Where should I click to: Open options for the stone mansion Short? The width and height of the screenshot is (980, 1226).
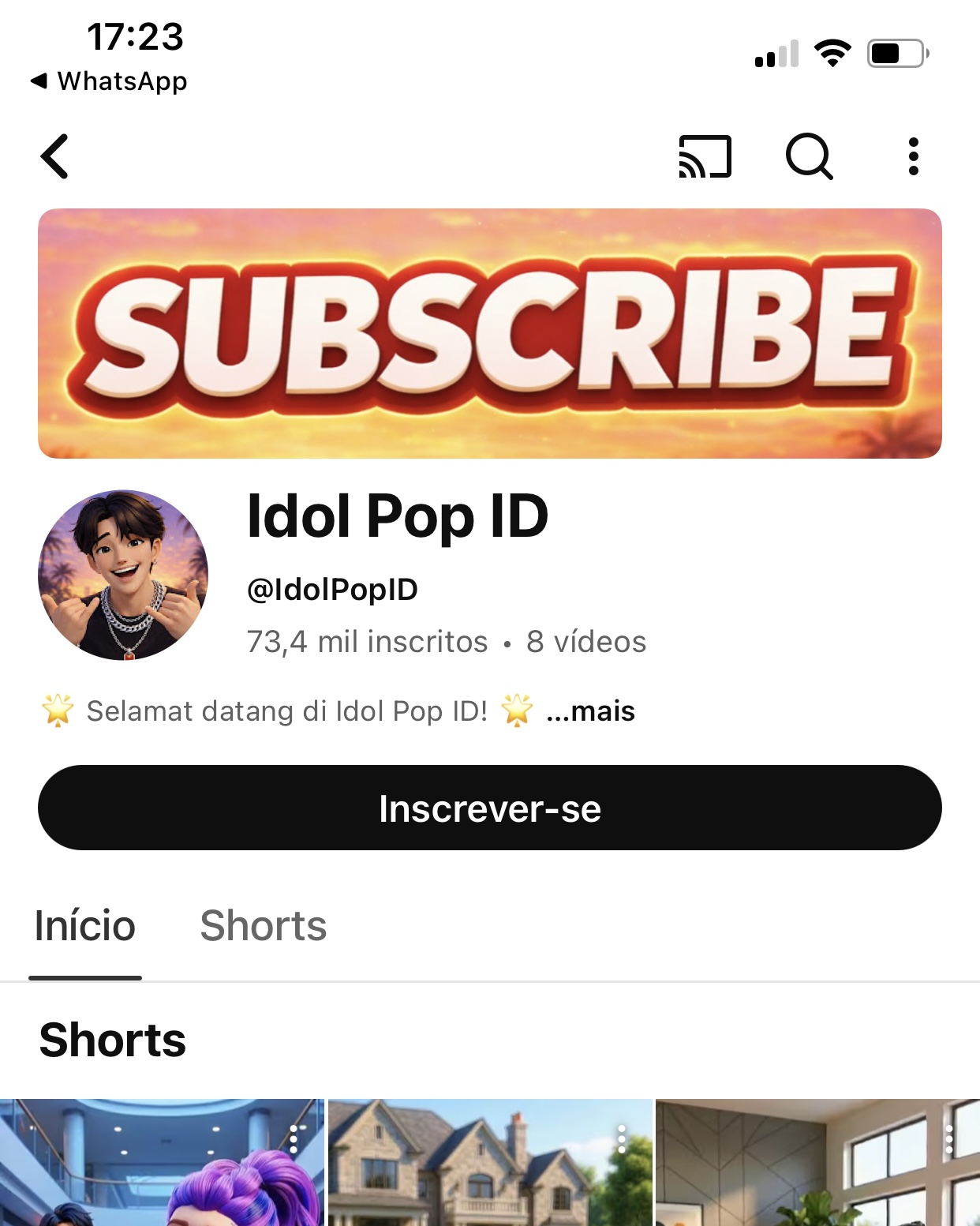point(622,1139)
